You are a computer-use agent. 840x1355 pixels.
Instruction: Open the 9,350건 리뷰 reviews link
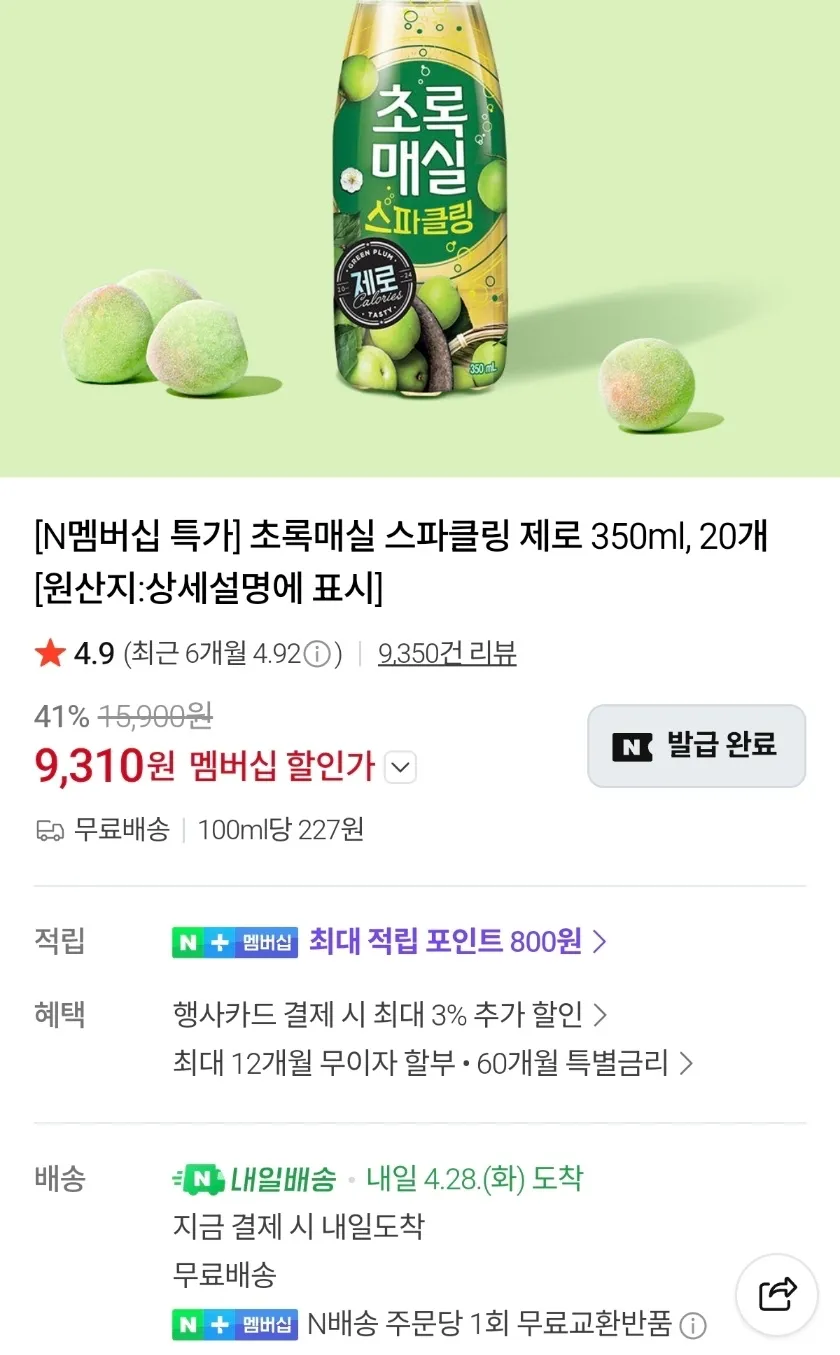click(447, 654)
